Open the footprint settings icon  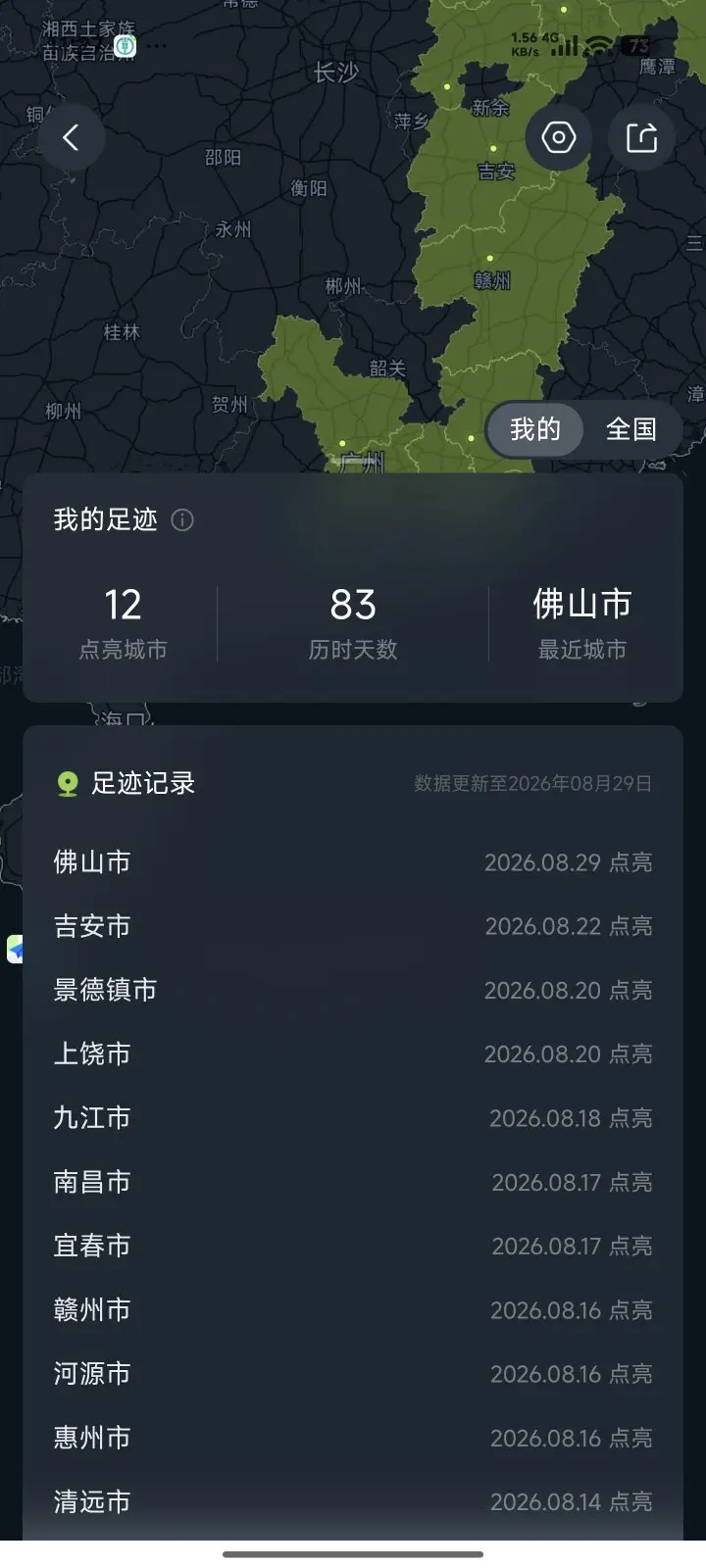[x=559, y=137]
